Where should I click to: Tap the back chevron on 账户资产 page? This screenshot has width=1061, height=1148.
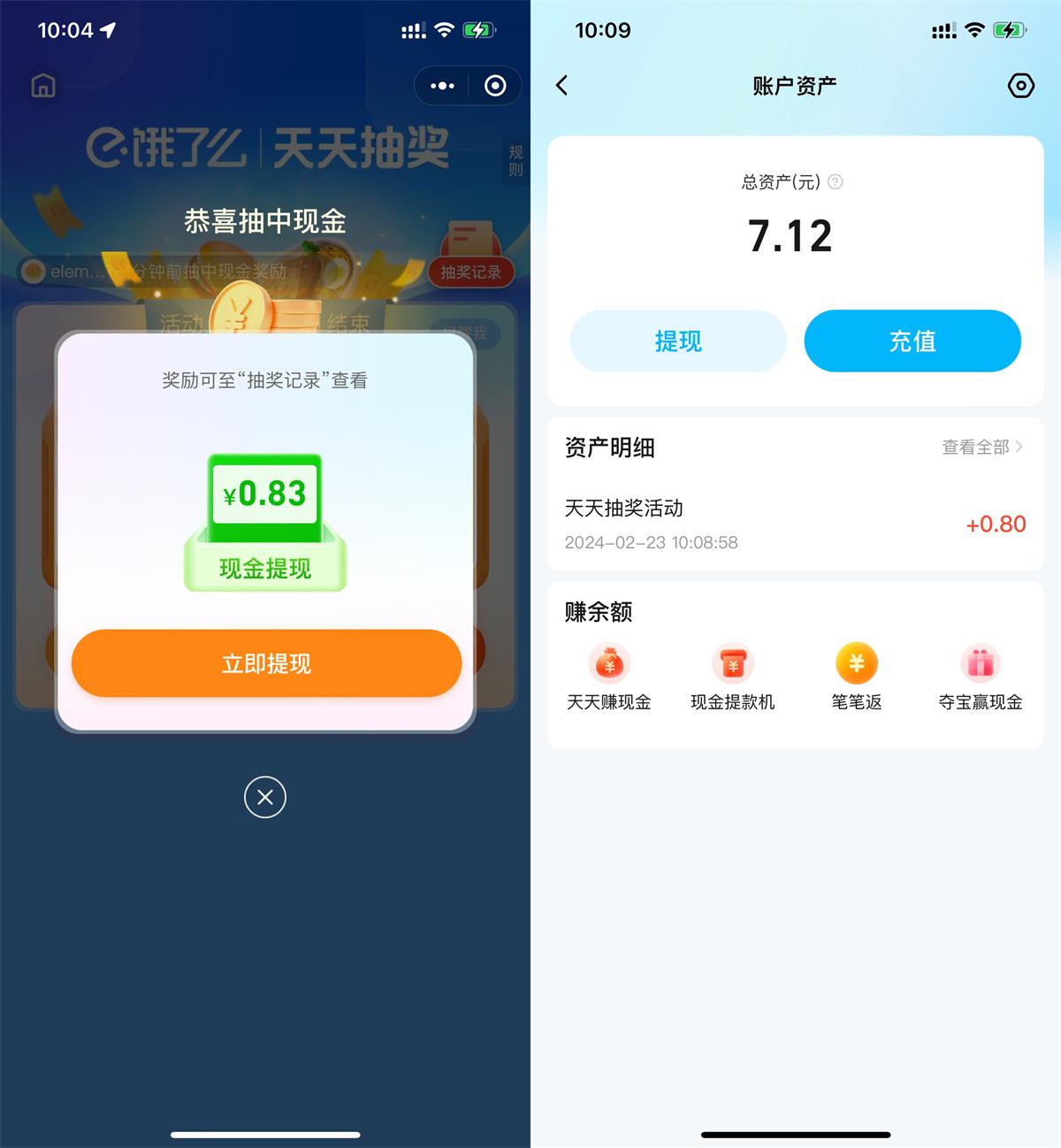coord(562,86)
